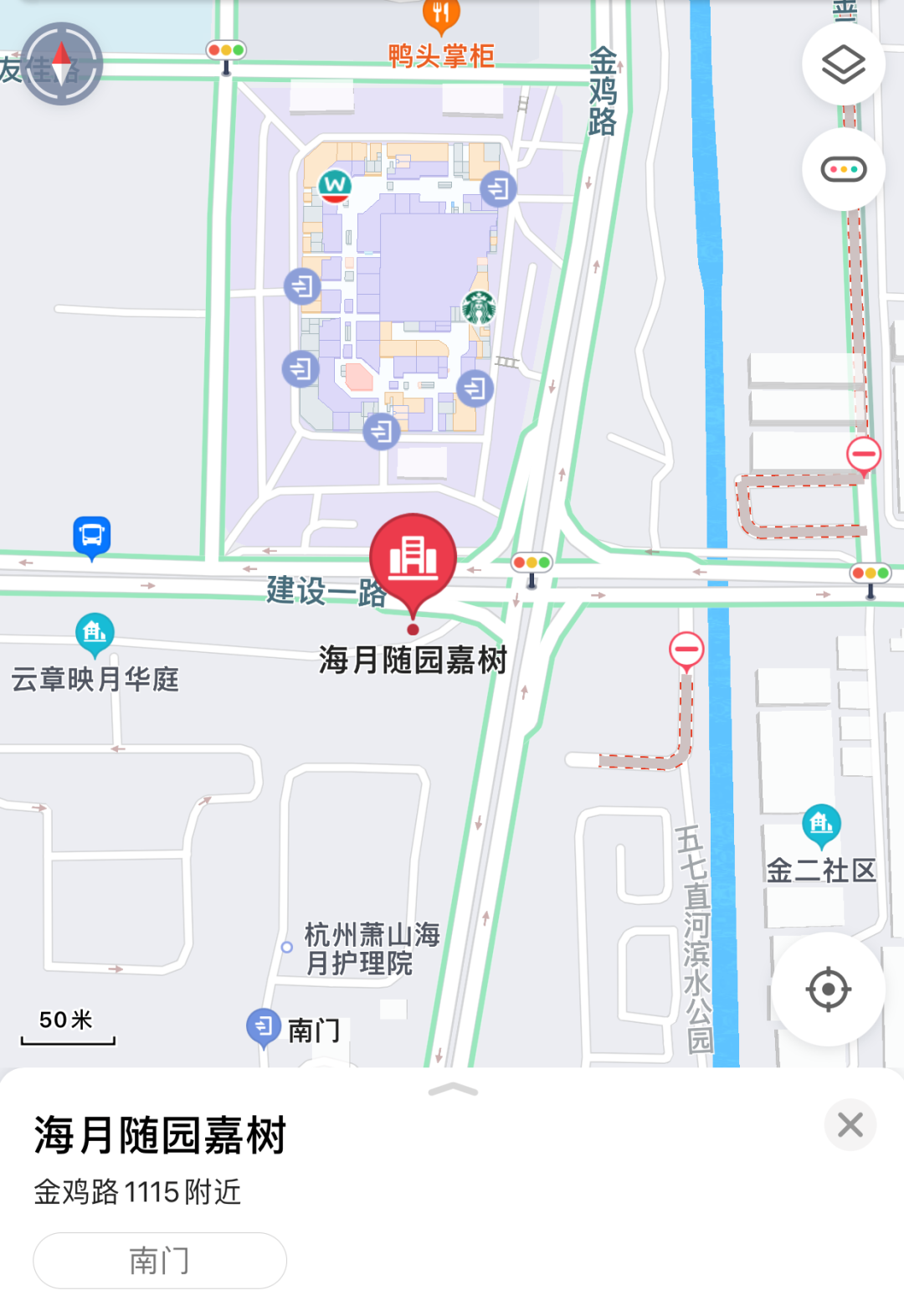This screenshot has height=1316, width=904.
Task: Select the 南门 entrance chip
Action: [x=160, y=1260]
